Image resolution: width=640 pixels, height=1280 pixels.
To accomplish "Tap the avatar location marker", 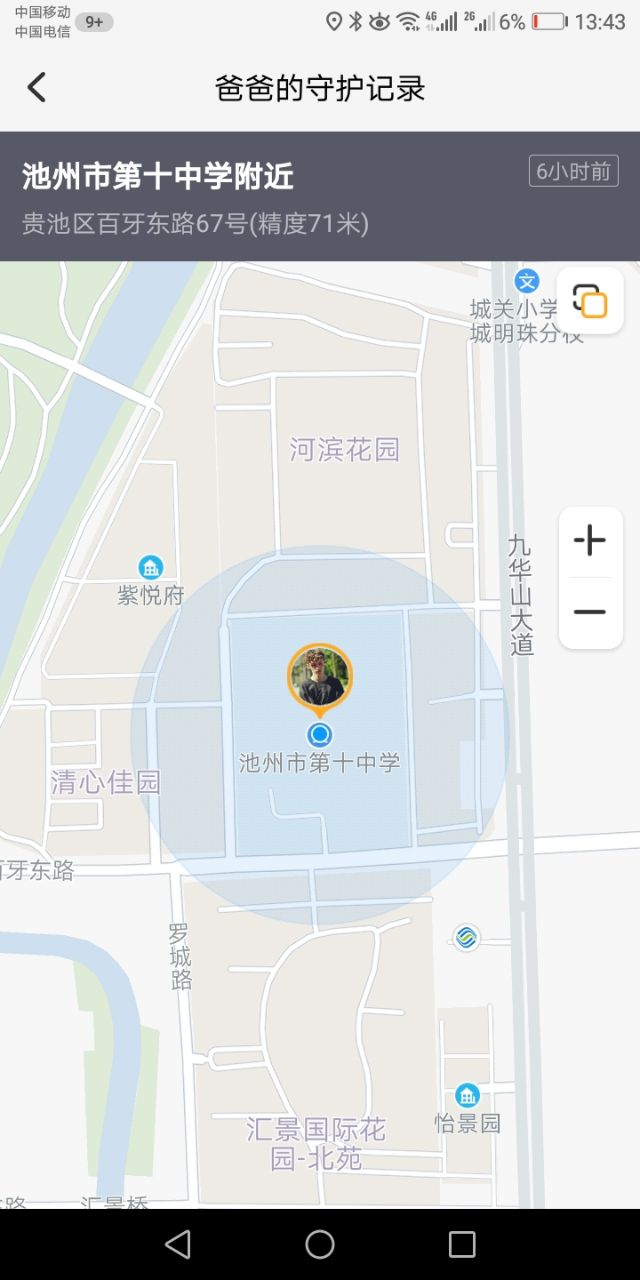I will tap(320, 677).
